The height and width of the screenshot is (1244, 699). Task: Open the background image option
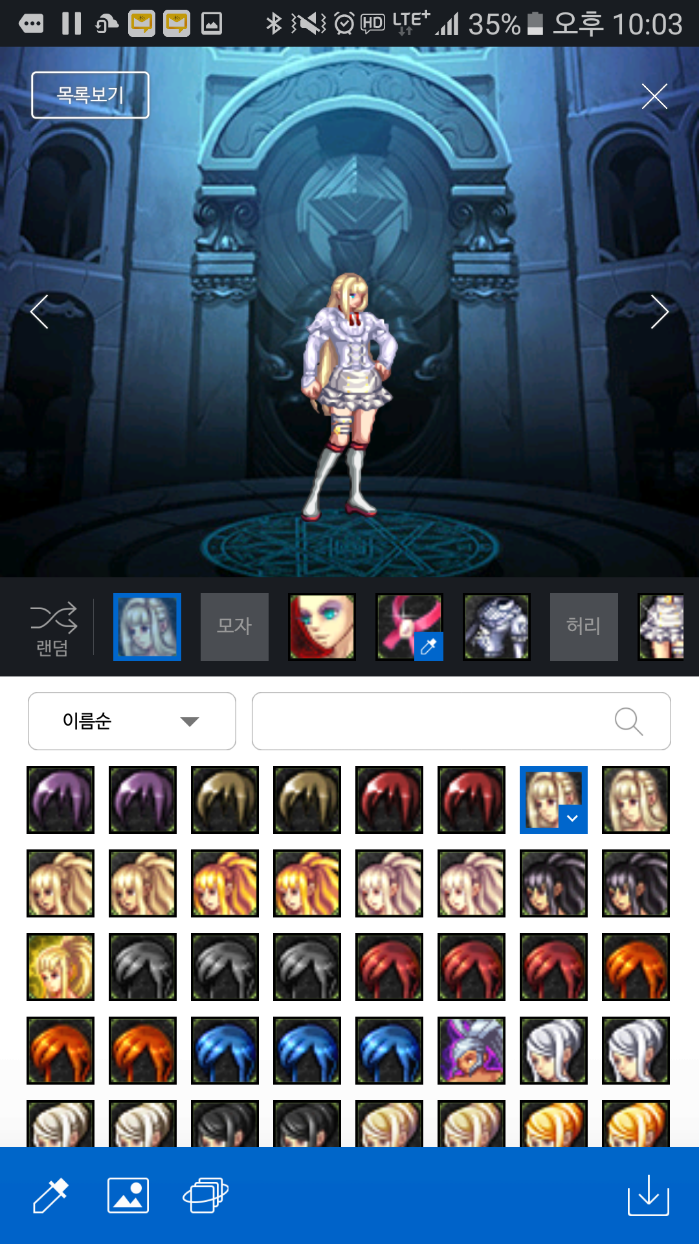coord(128,1195)
